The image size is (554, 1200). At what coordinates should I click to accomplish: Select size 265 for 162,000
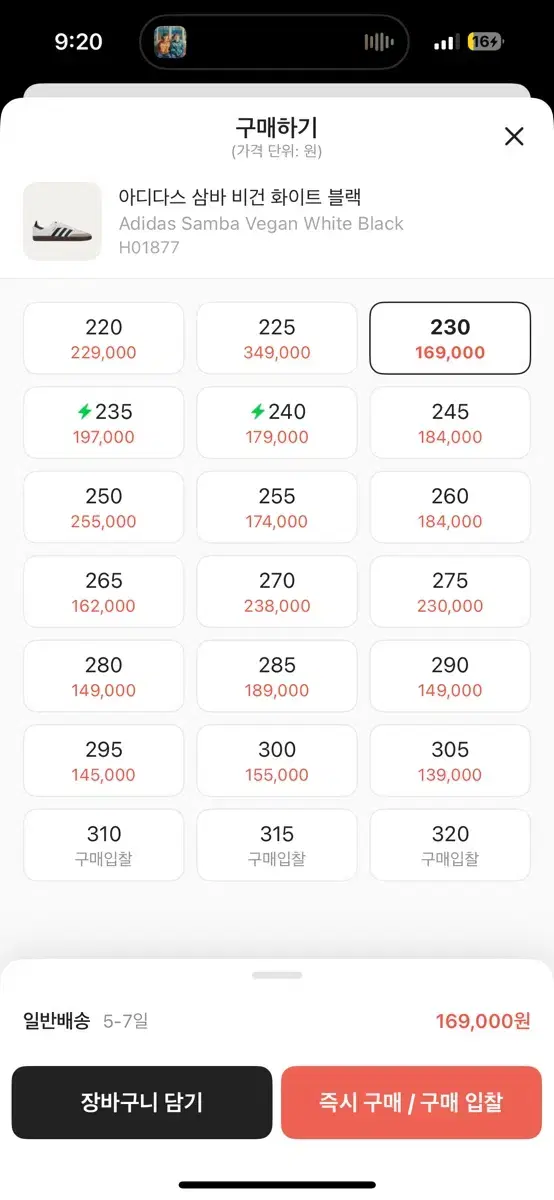tap(104, 592)
